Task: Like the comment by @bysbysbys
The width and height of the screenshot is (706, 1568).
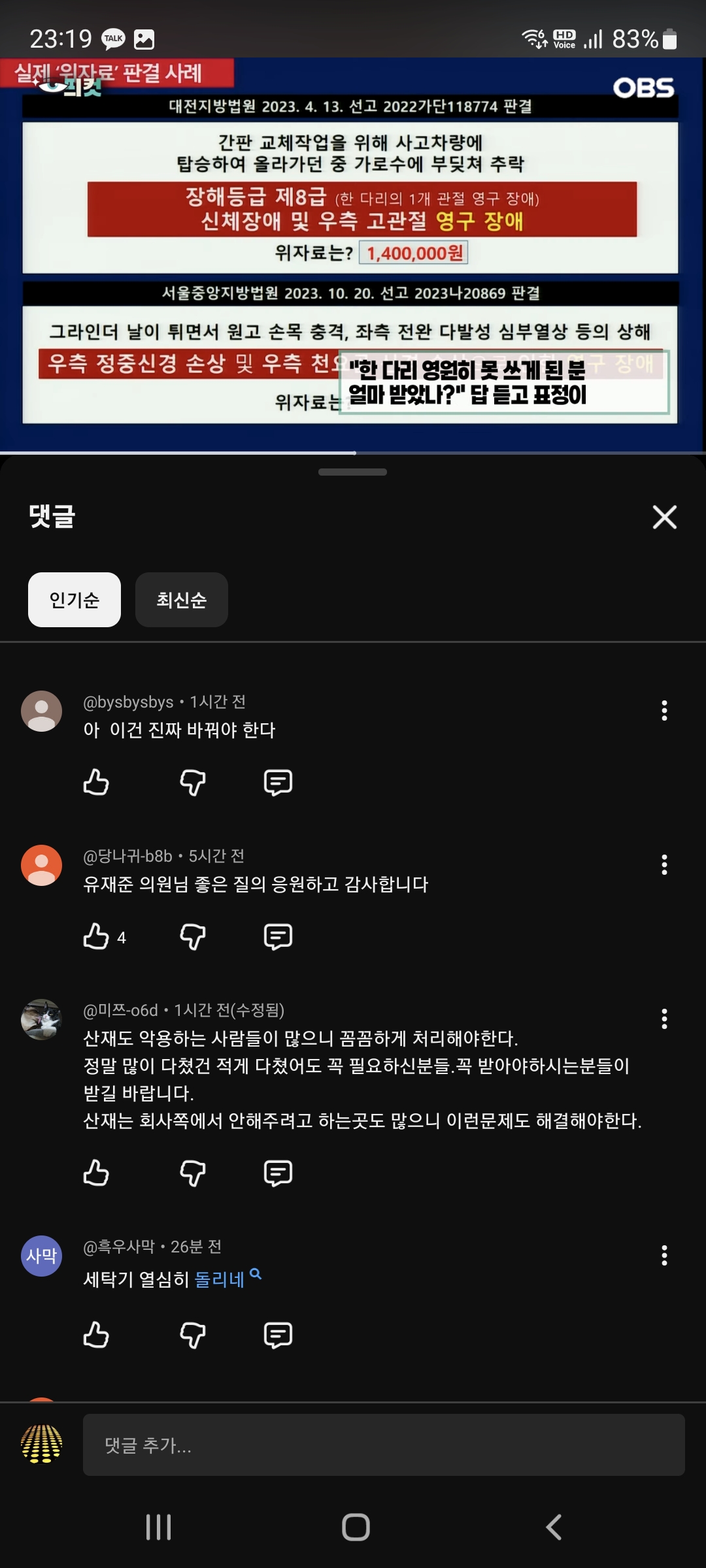Action: click(96, 782)
